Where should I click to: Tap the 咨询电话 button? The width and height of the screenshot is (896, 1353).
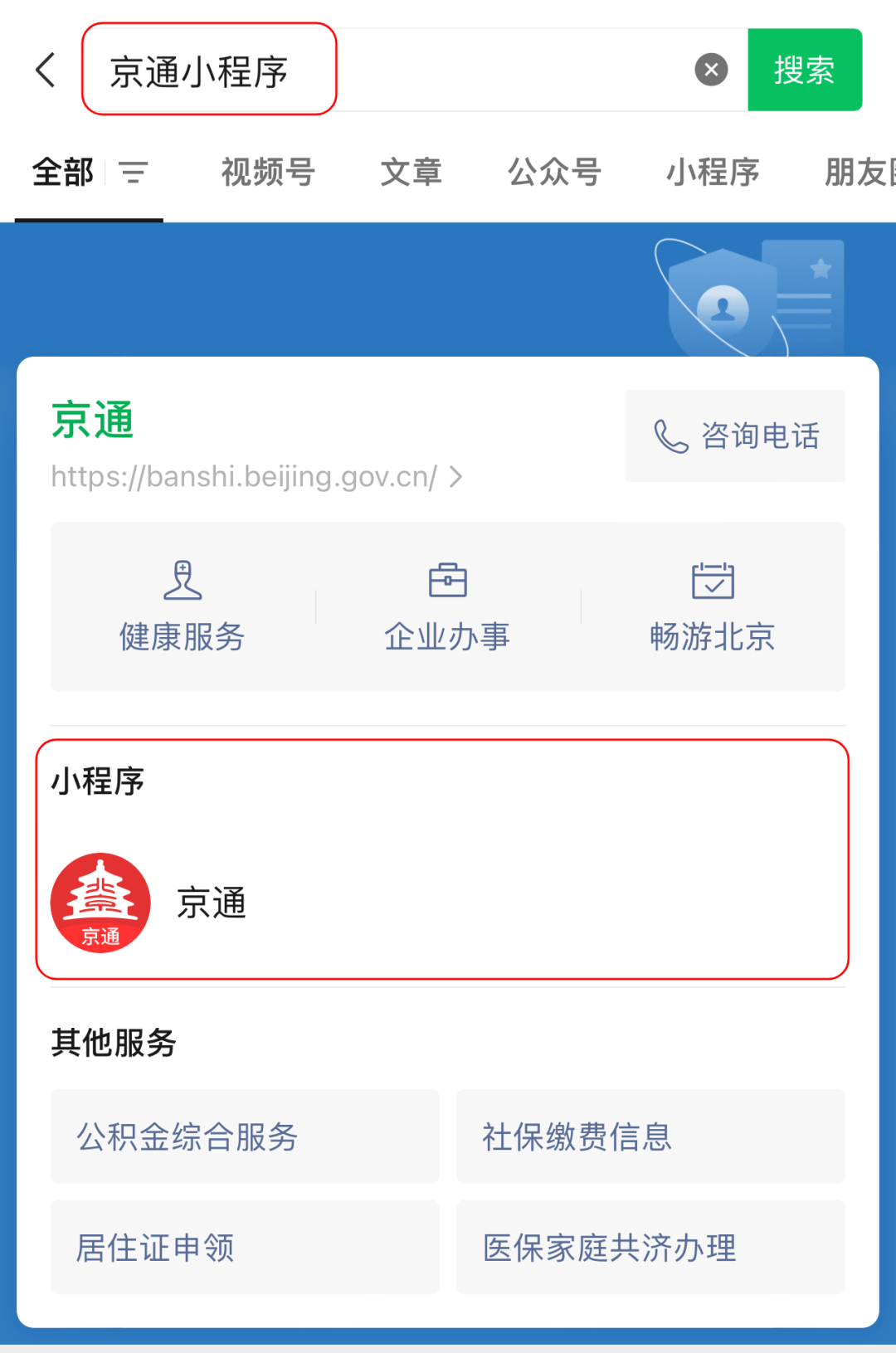736,436
